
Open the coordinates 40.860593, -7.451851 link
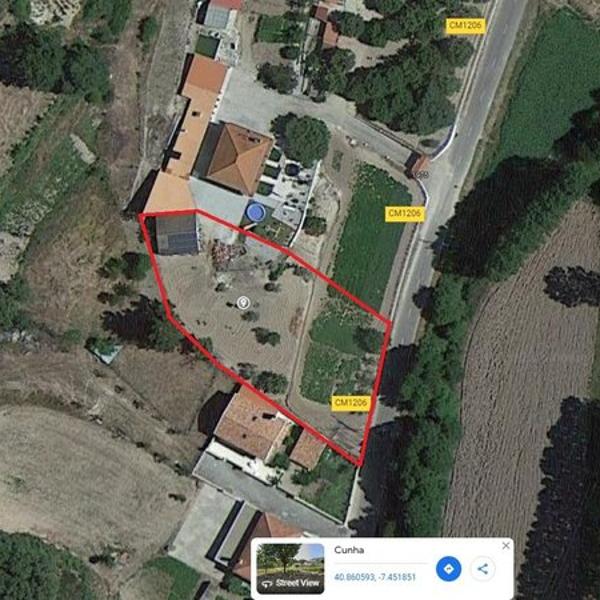point(375,577)
